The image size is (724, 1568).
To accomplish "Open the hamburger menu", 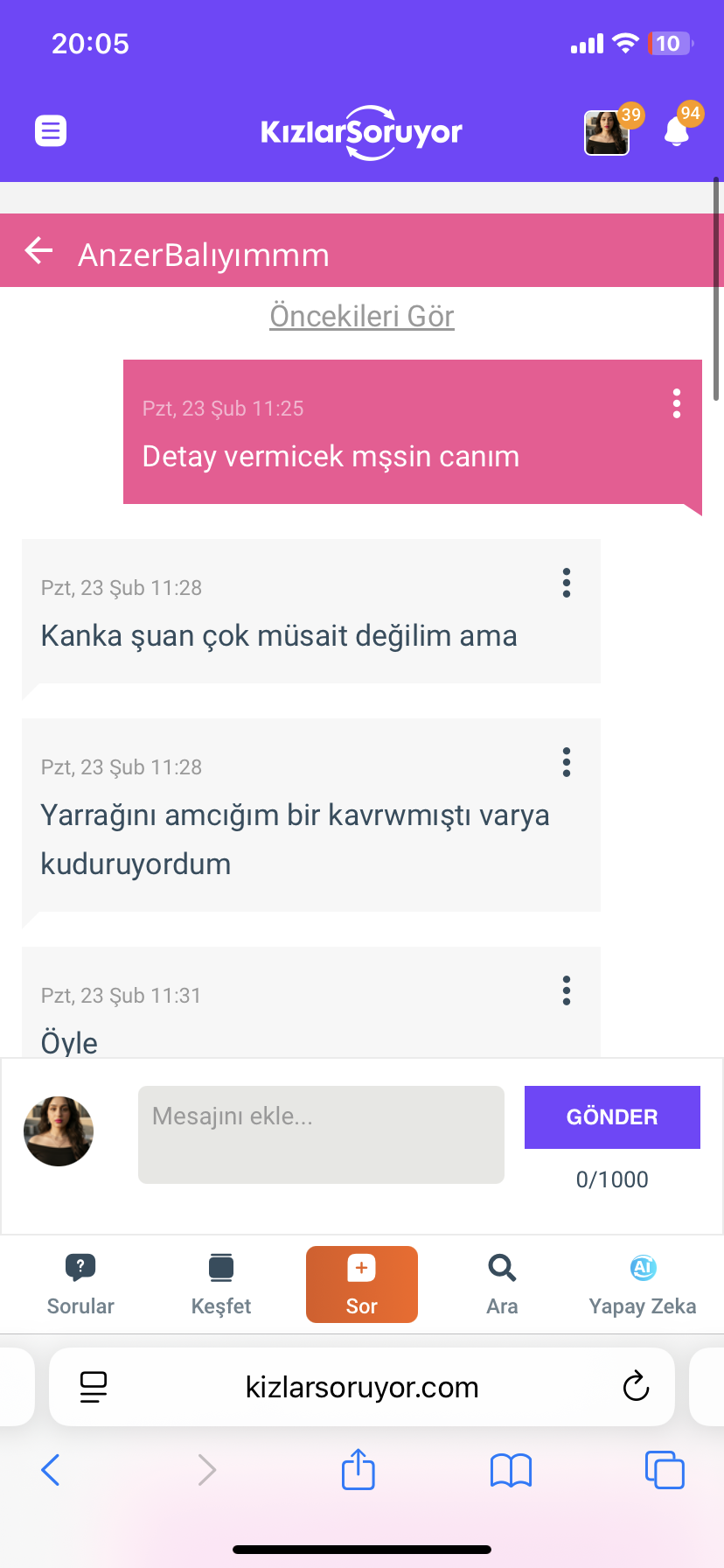I will [51, 131].
